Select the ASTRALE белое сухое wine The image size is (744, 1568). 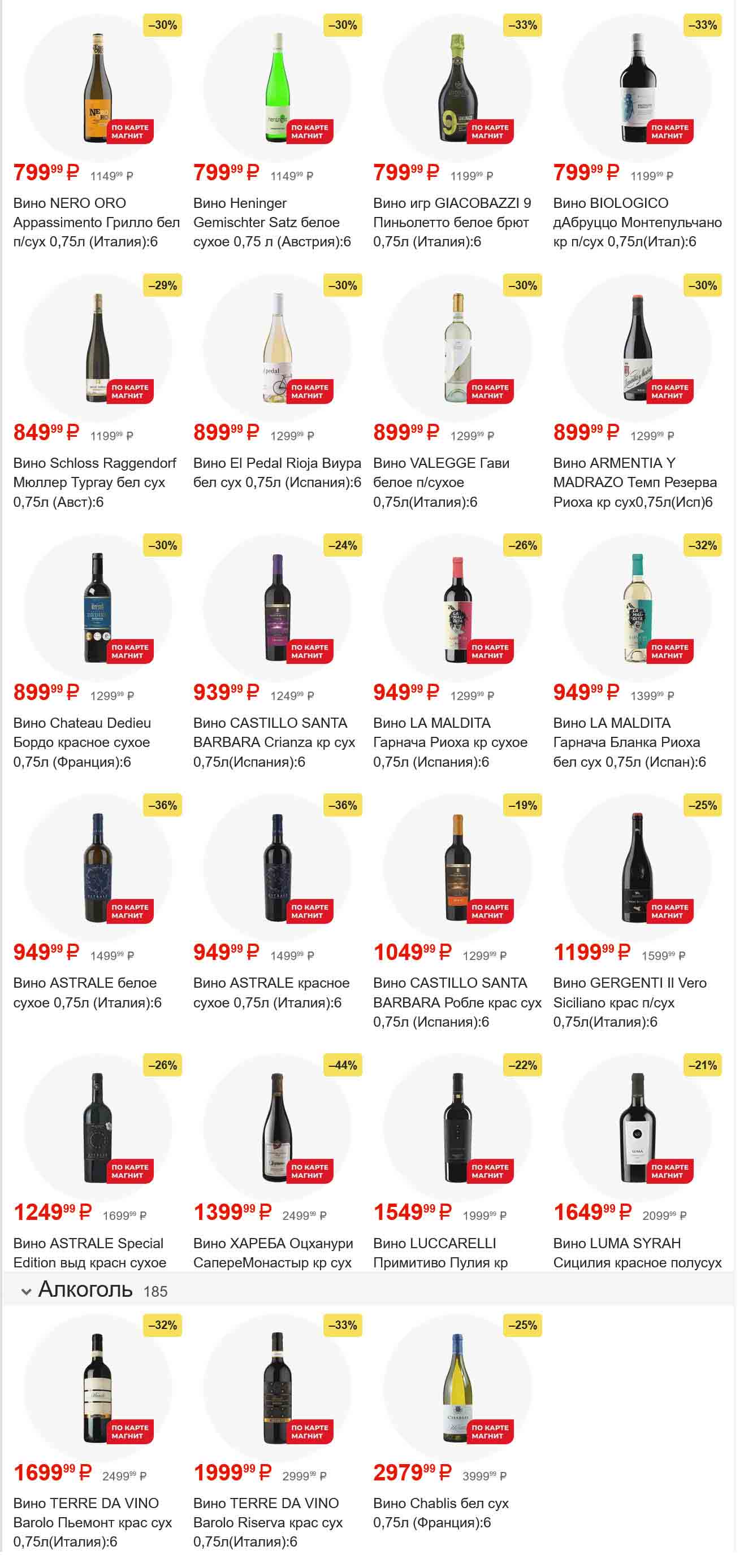point(87,992)
